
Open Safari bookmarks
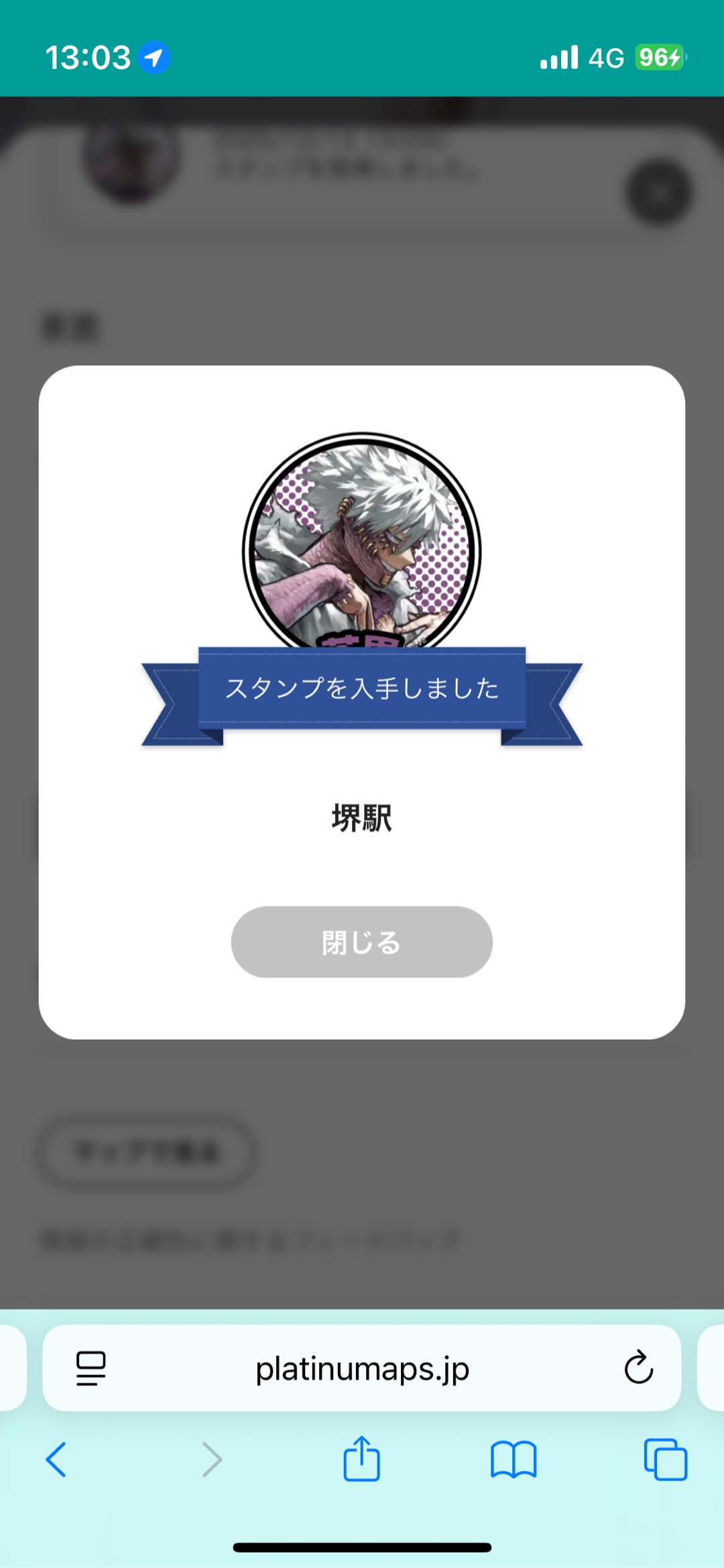[x=514, y=1459]
